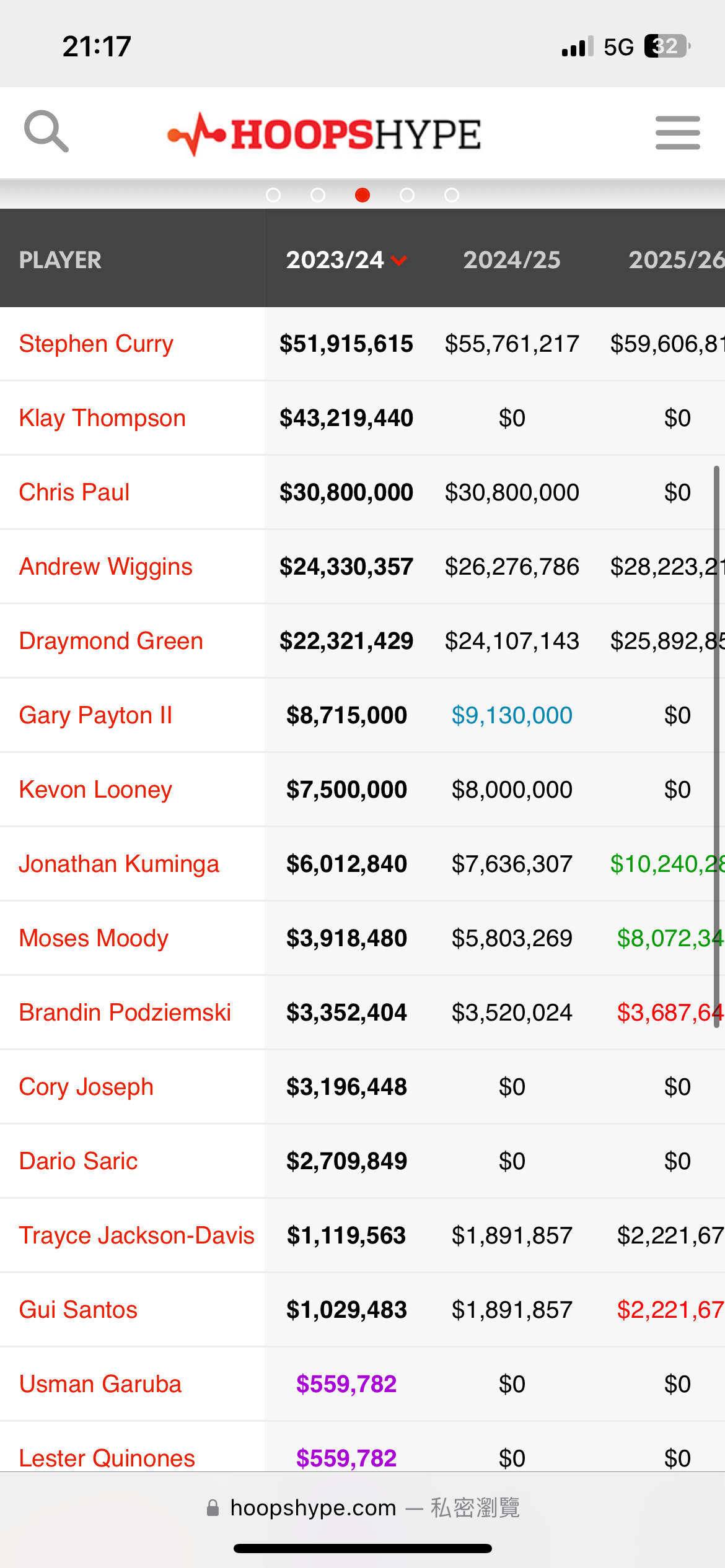Tap the Moses Moody link
Screen dimensions: 725x1568
[x=94, y=938]
